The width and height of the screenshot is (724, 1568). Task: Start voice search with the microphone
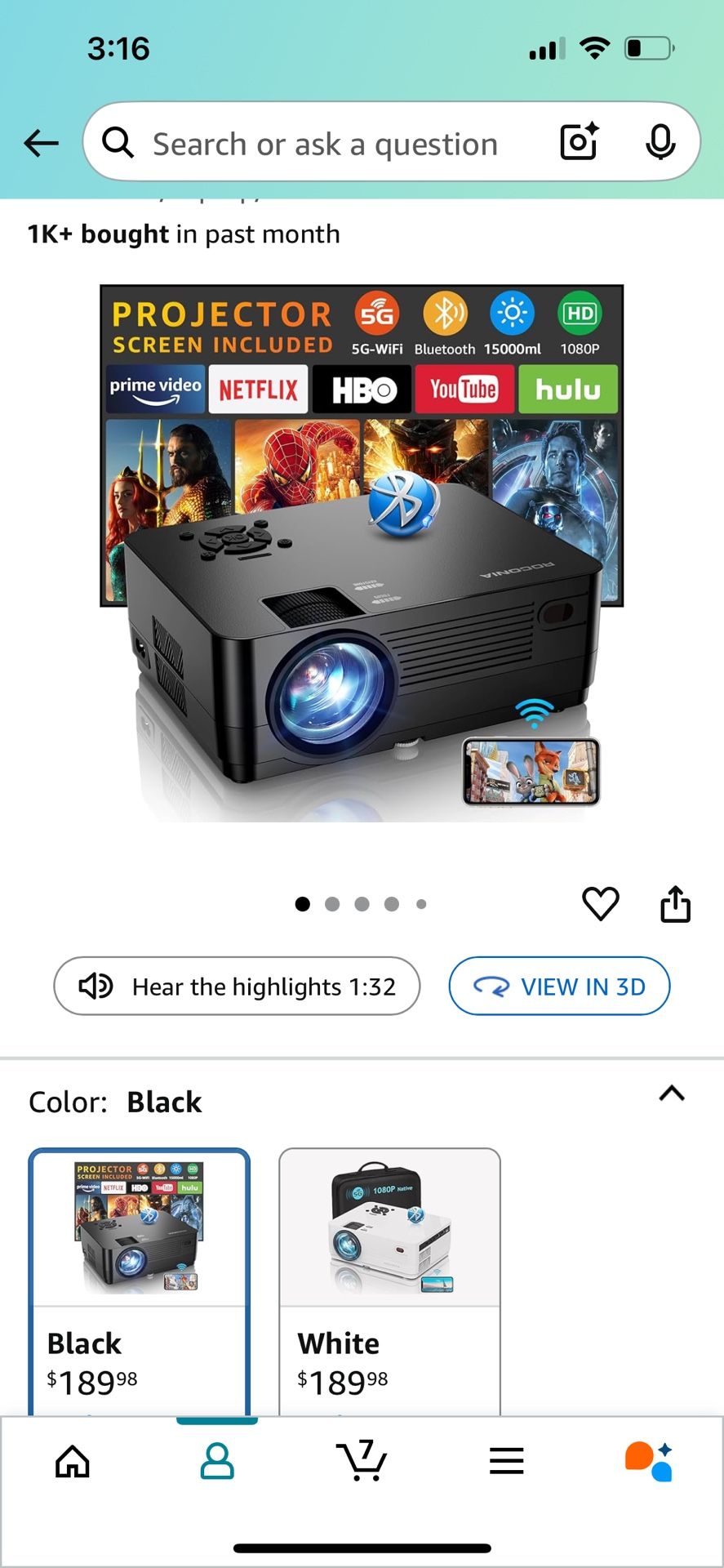(660, 142)
